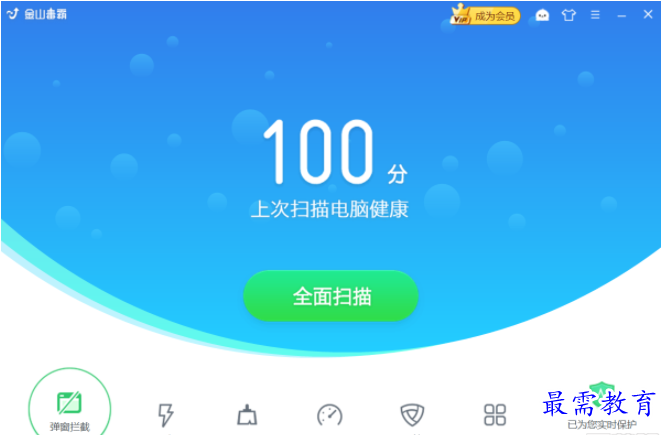Open the lightning bolt virus scan tool

click(x=166, y=414)
